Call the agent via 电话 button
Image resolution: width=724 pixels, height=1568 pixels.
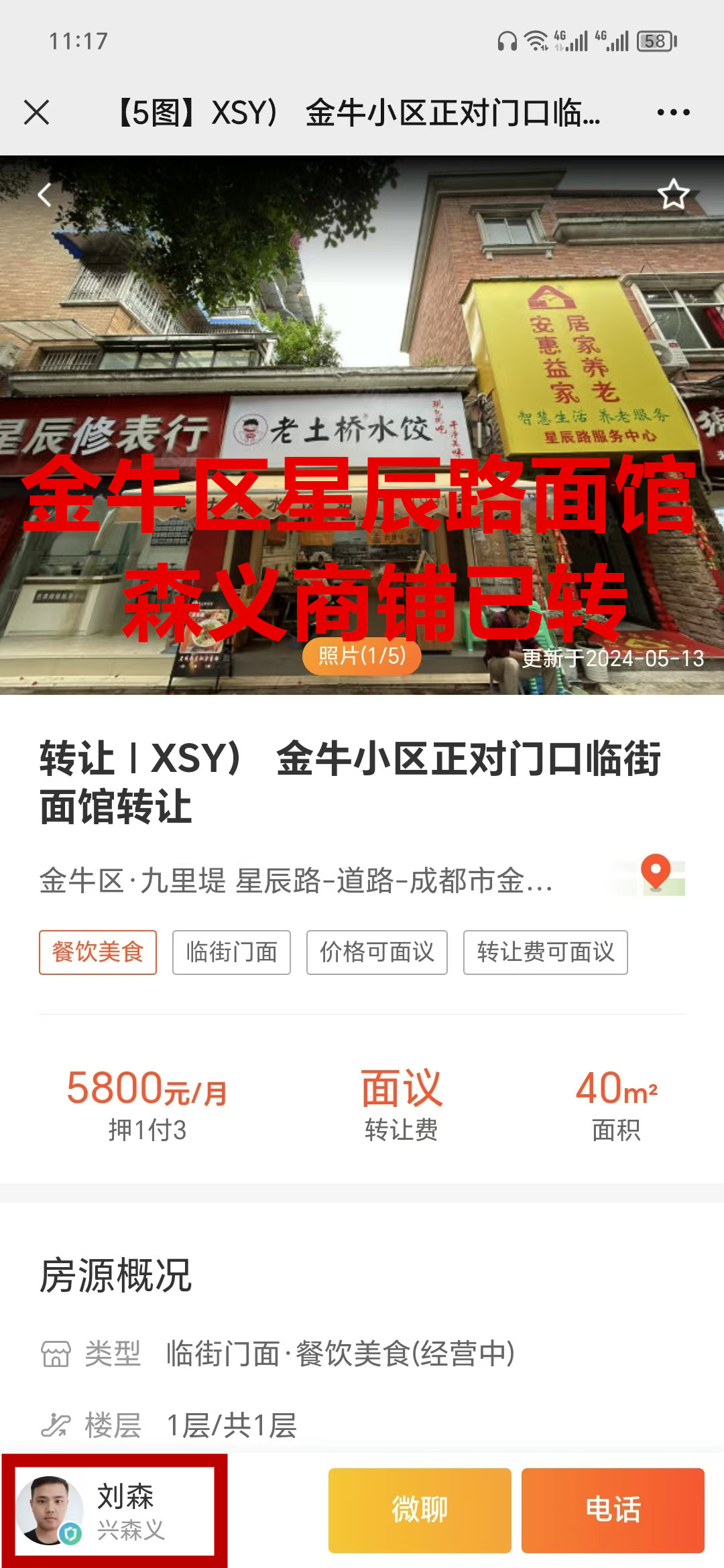tap(613, 1510)
